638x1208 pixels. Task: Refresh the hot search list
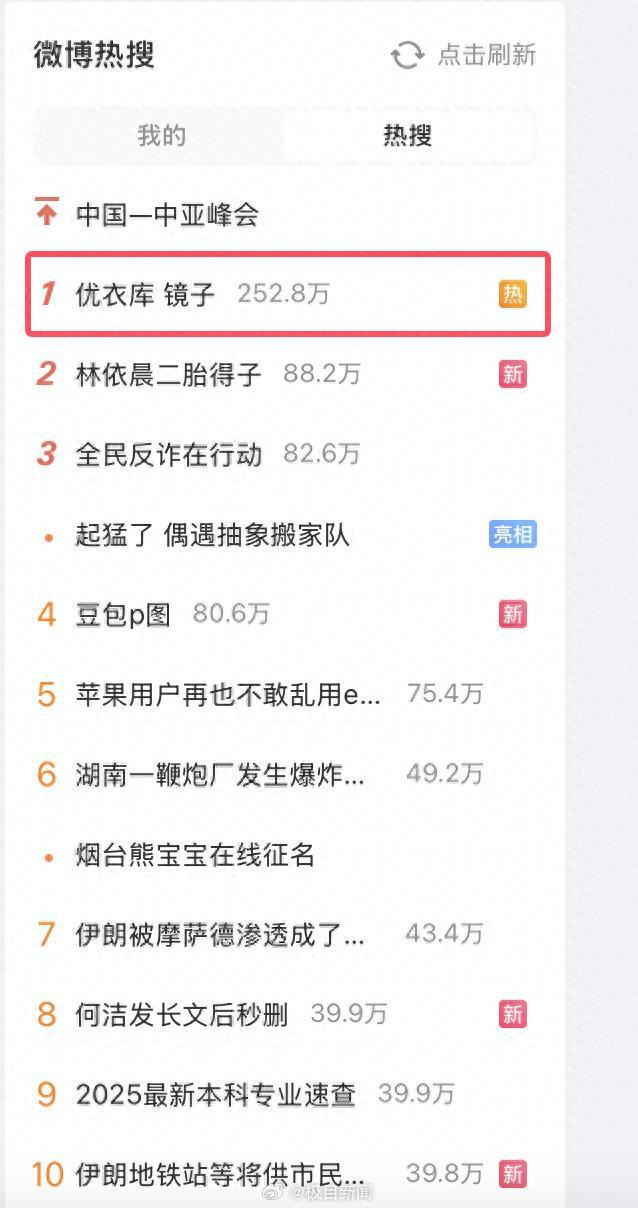(463, 54)
